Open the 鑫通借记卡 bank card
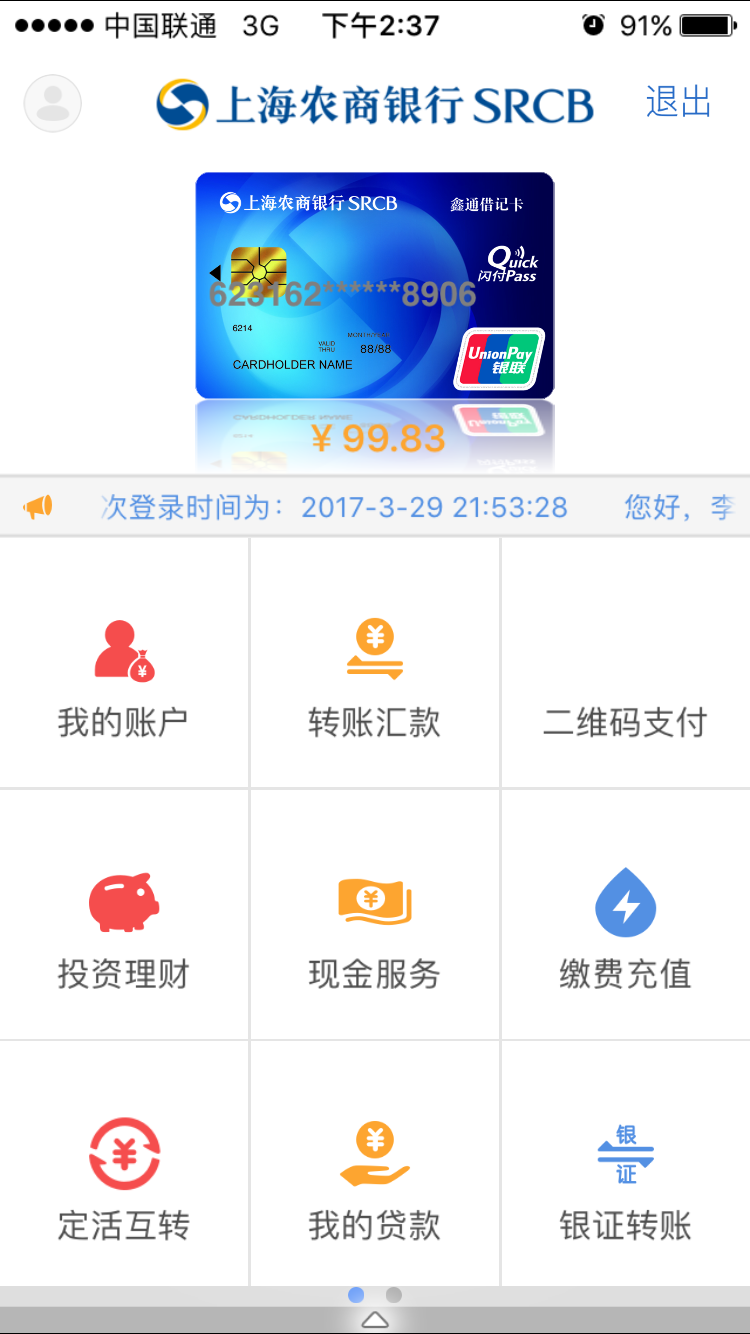 pos(374,285)
